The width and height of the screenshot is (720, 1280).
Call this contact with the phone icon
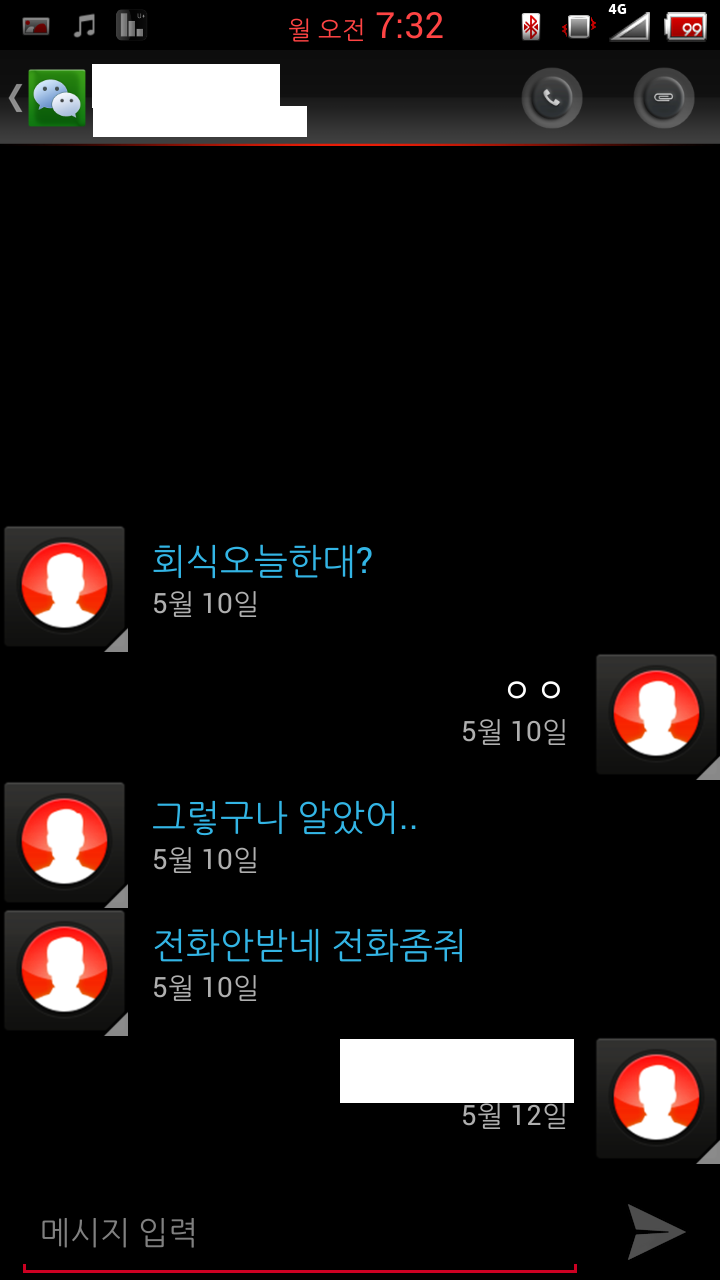coord(551,98)
